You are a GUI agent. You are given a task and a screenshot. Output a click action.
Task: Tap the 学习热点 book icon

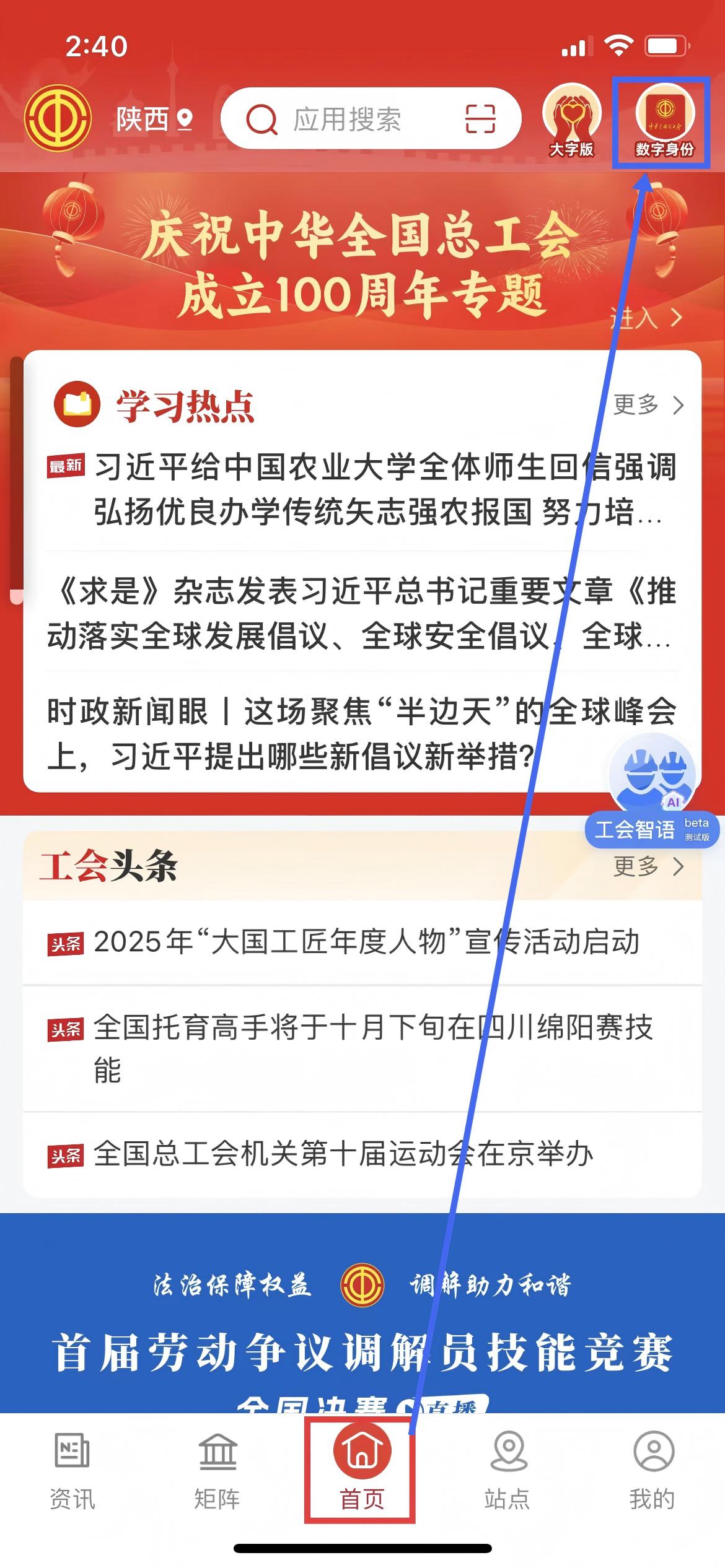(77, 404)
